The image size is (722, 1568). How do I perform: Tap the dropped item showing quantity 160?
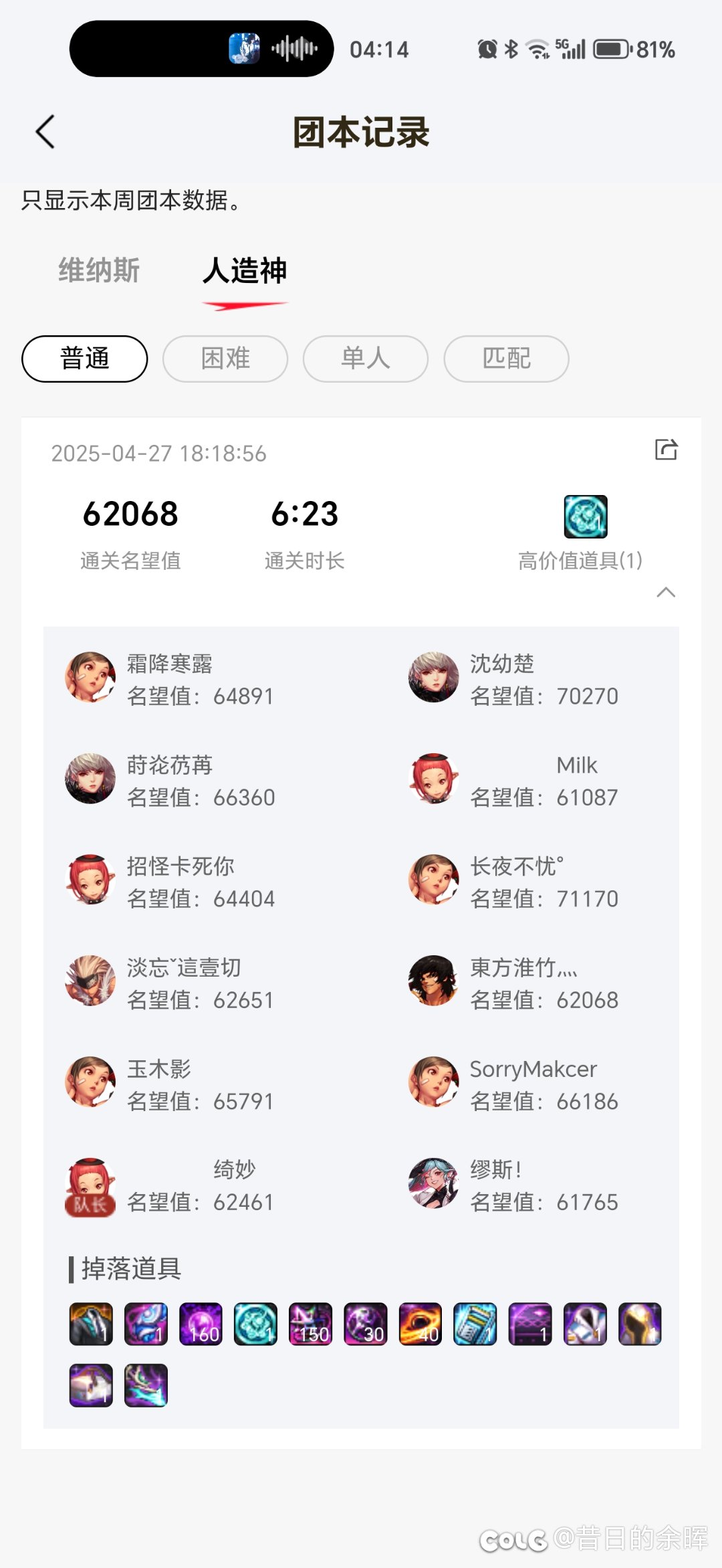(x=201, y=1324)
